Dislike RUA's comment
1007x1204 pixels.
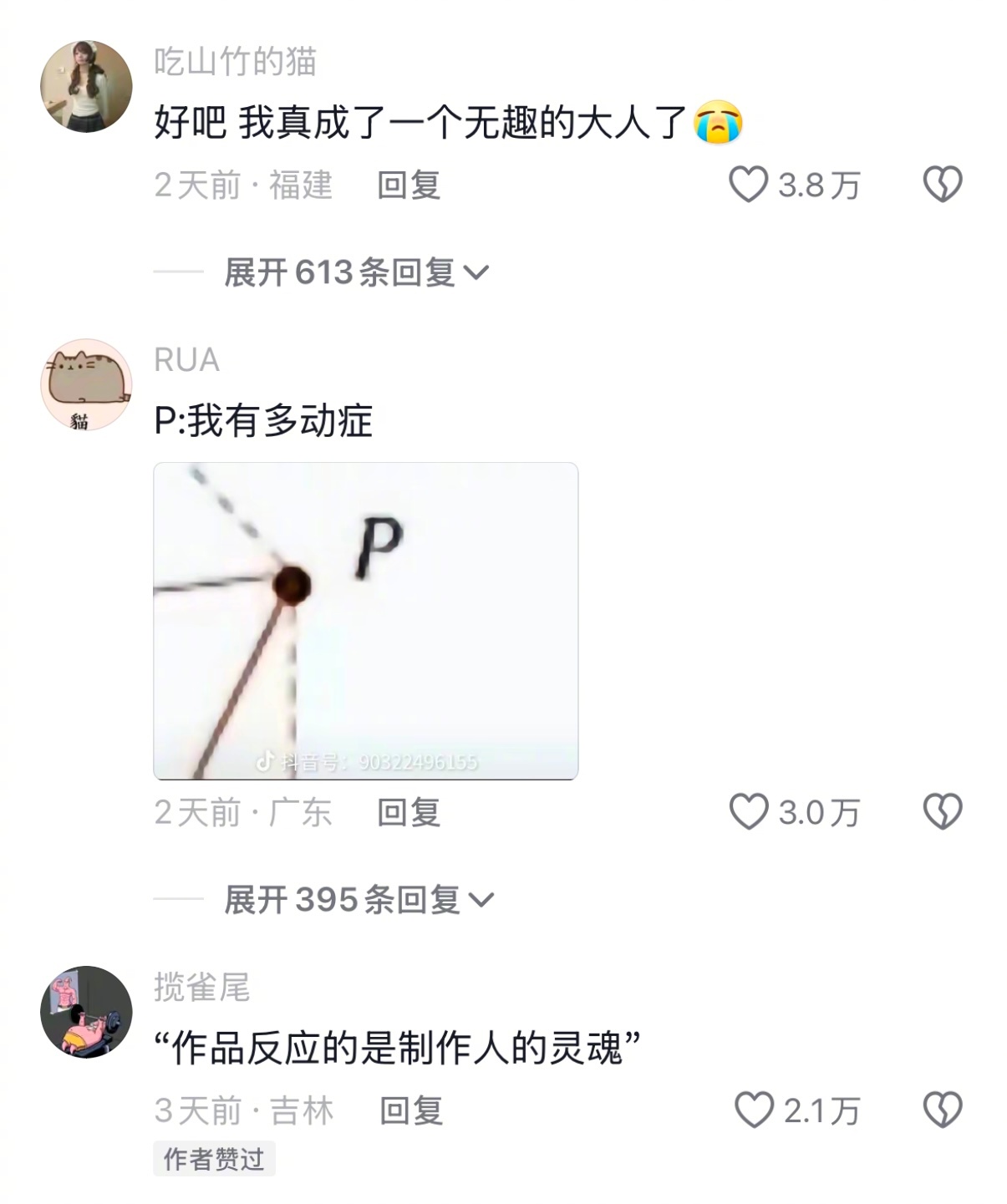pos(942,811)
